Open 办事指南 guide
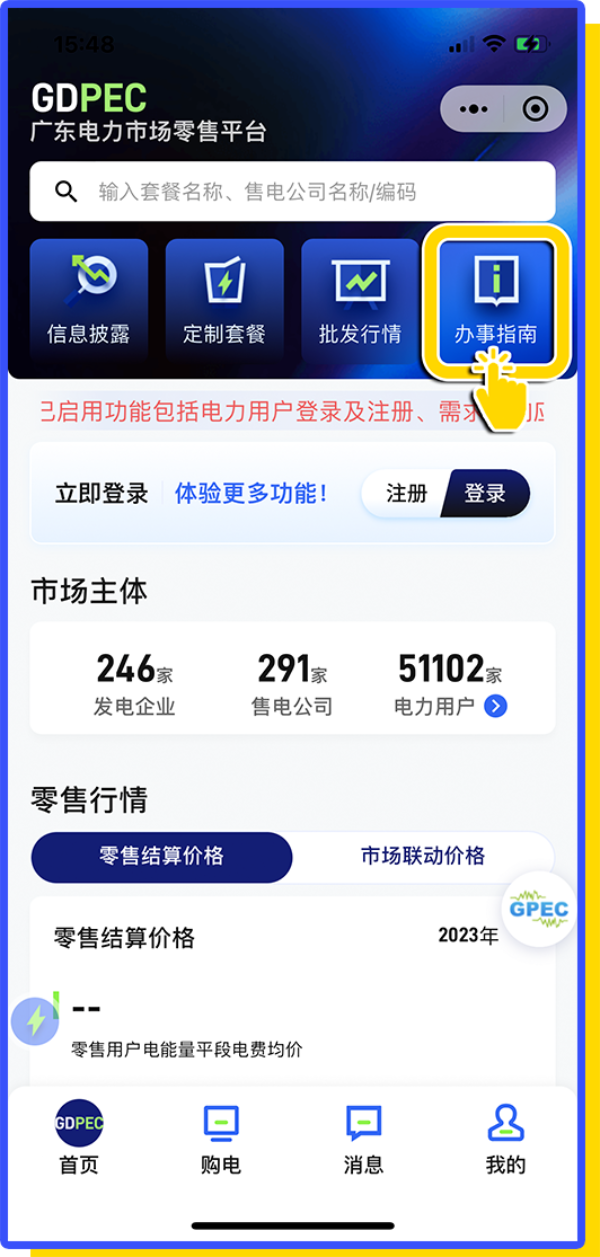Image resolution: width=600 pixels, height=1257 pixels. pos(496,300)
